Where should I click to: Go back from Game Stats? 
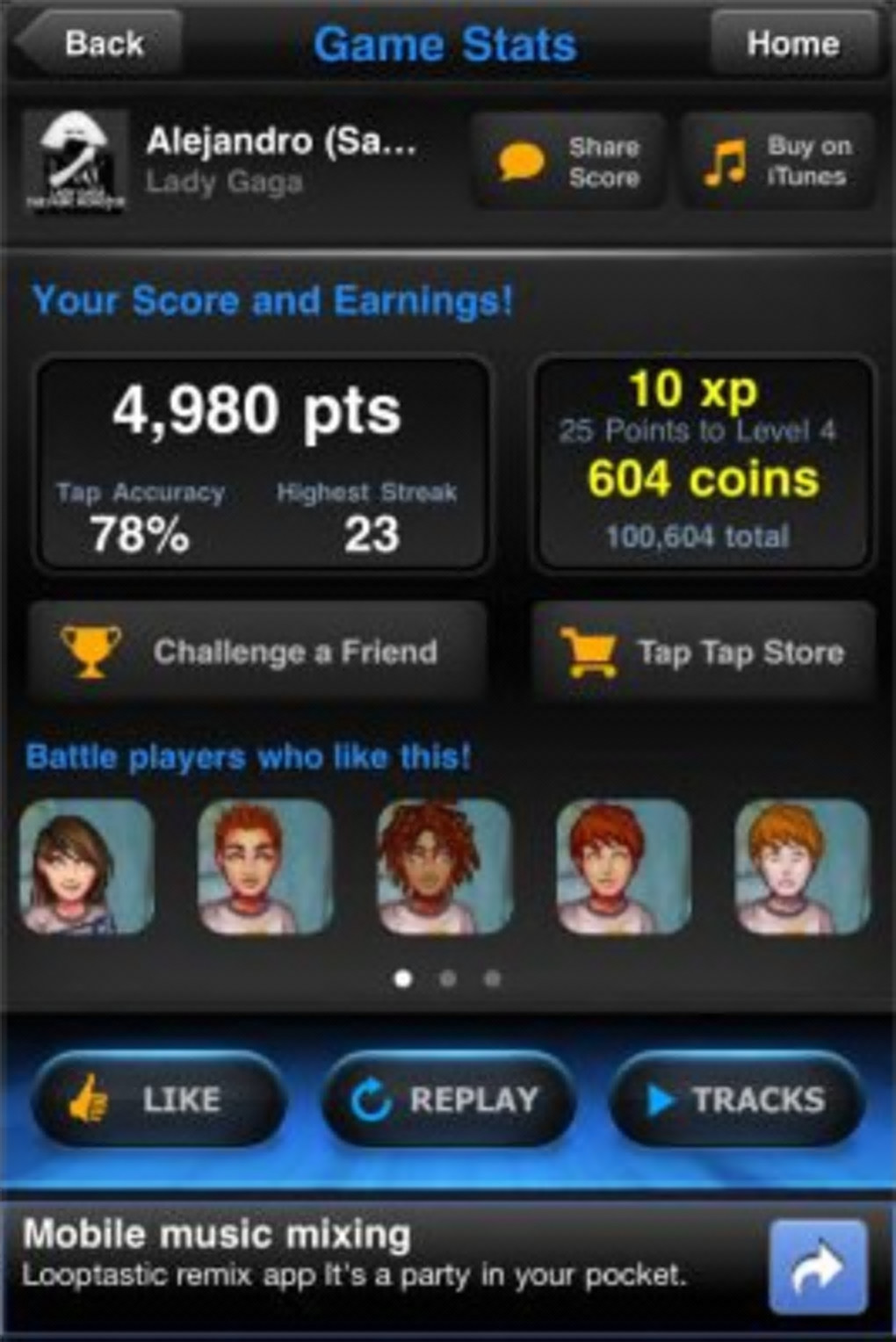pos(98,43)
